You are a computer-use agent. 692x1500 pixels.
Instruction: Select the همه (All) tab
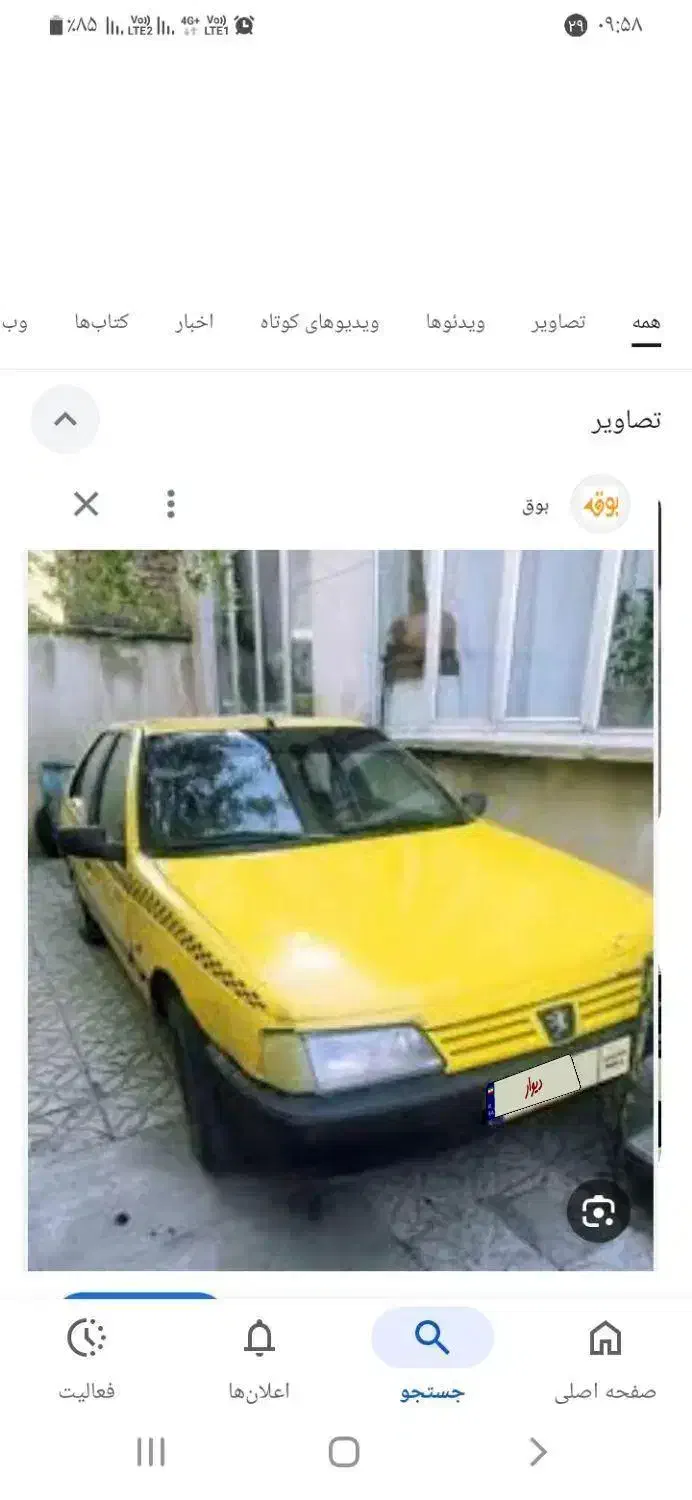[x=646, y=323]
